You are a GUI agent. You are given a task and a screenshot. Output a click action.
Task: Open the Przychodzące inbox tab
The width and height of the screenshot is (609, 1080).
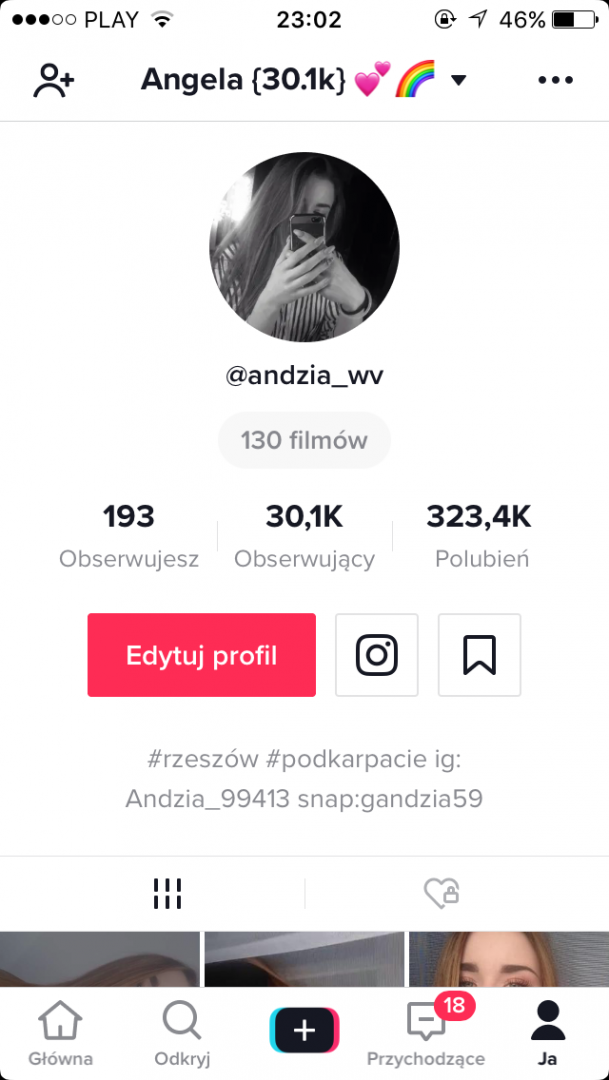[426, 1035]
